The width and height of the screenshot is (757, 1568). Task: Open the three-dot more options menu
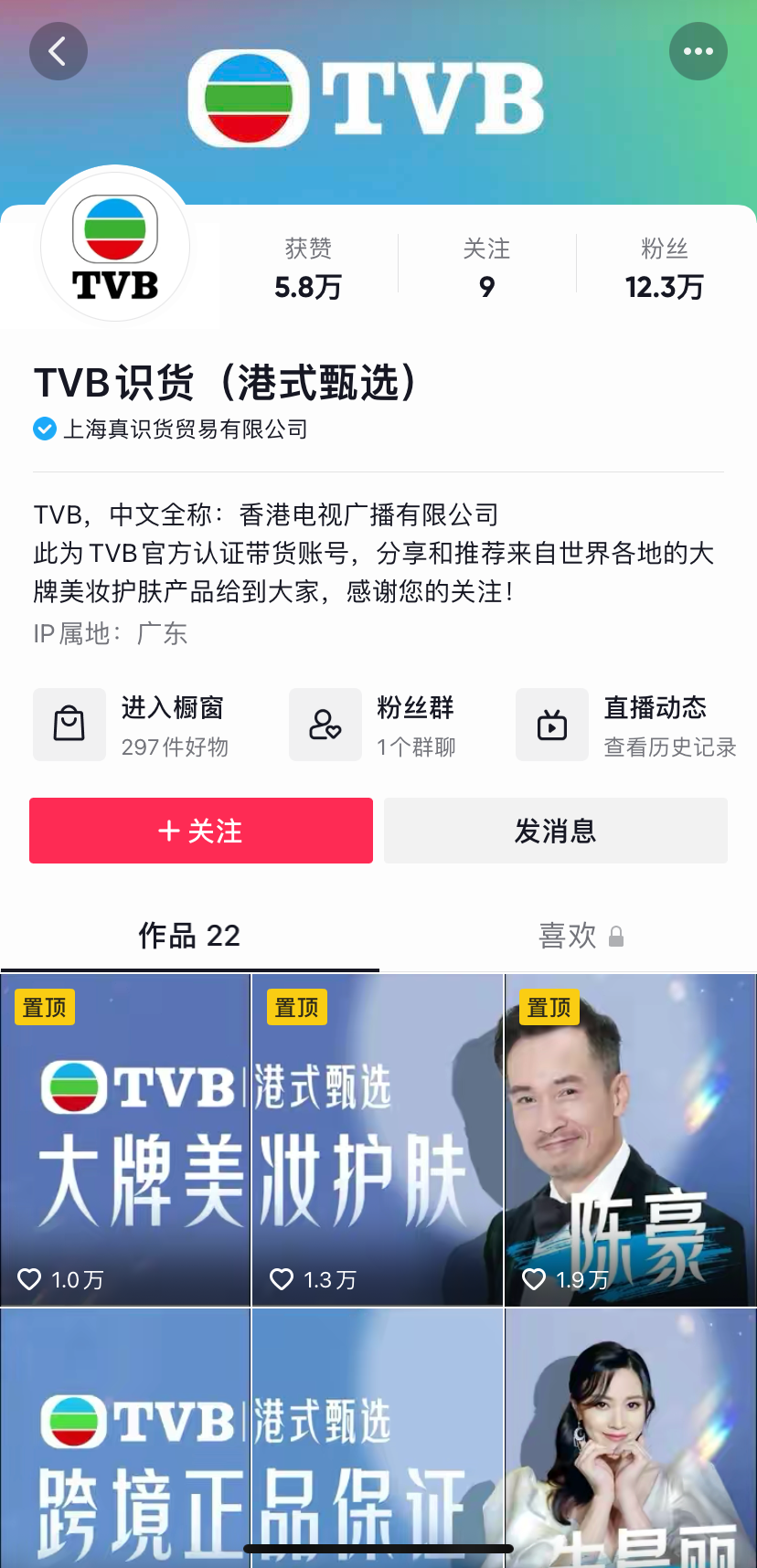pyautogui.click(x=698, y=51)
